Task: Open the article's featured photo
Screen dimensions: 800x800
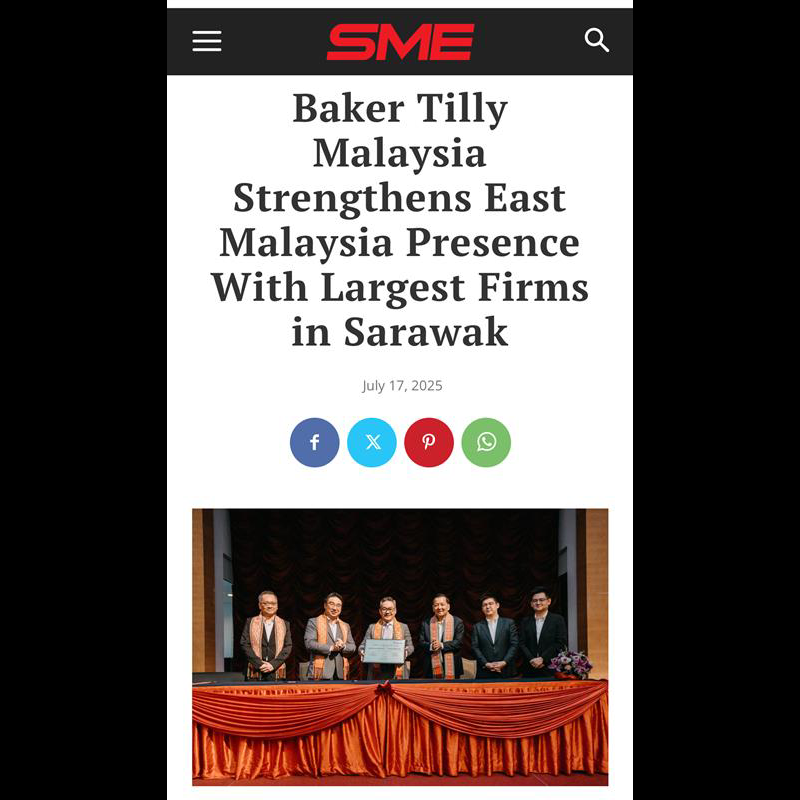Action: [400, 646]
